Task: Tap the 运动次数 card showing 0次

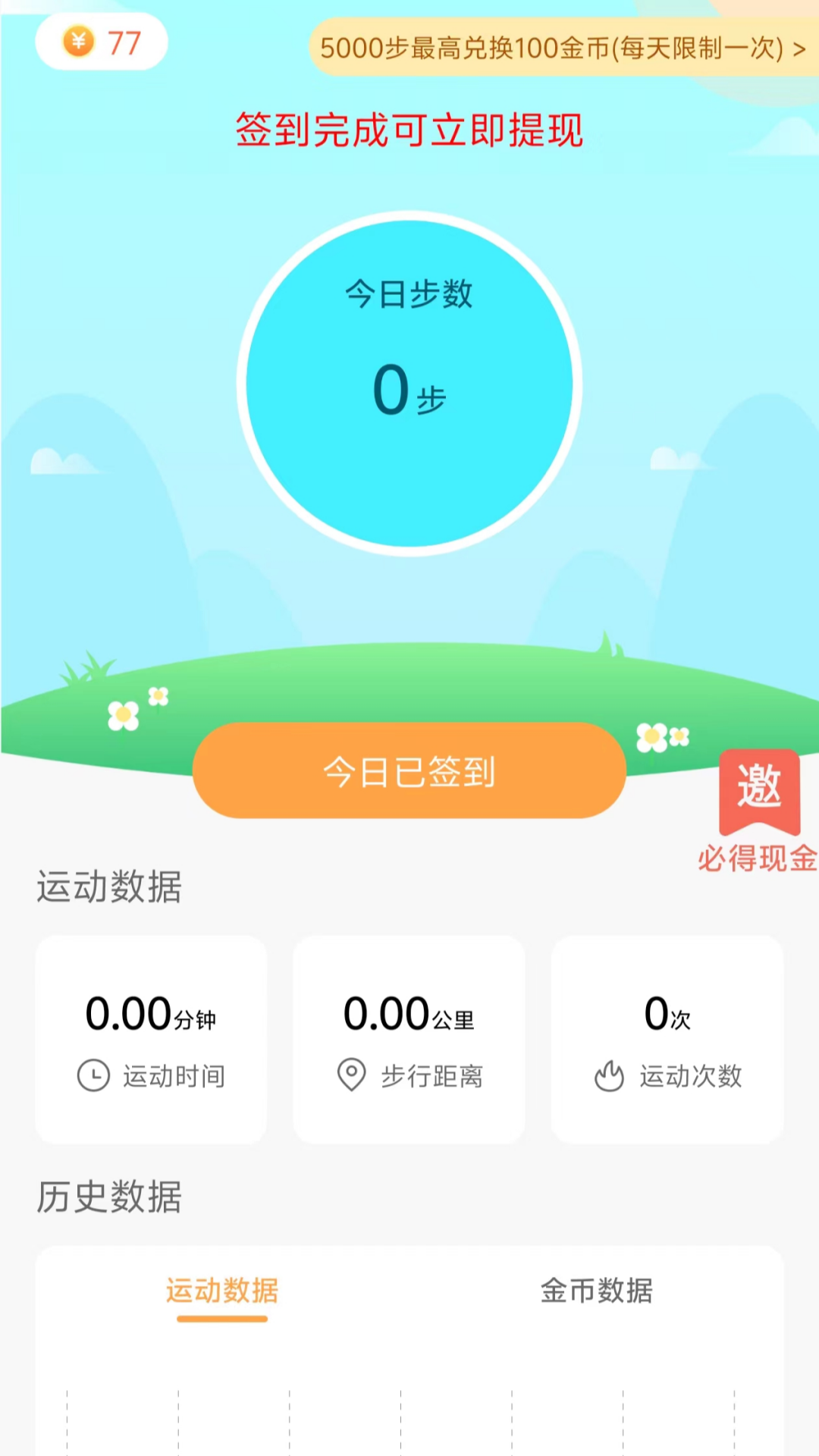Action: [x=667, y=1039]
